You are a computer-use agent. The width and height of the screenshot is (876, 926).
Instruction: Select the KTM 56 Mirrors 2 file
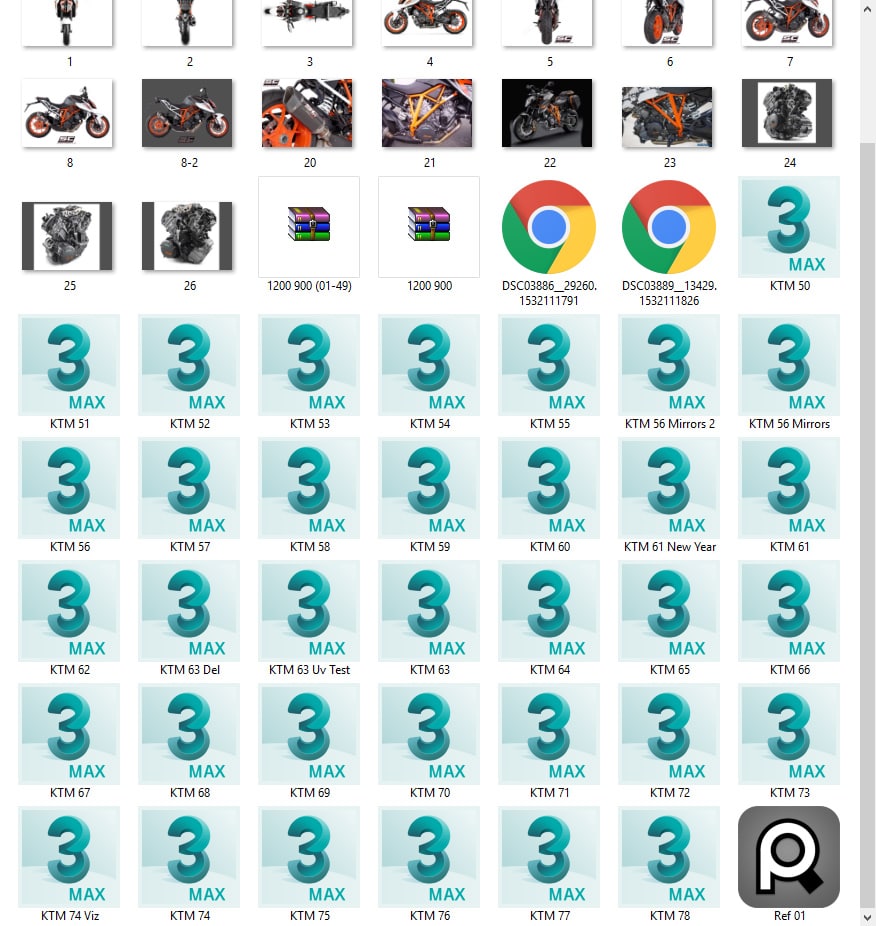tap(669, 365)
